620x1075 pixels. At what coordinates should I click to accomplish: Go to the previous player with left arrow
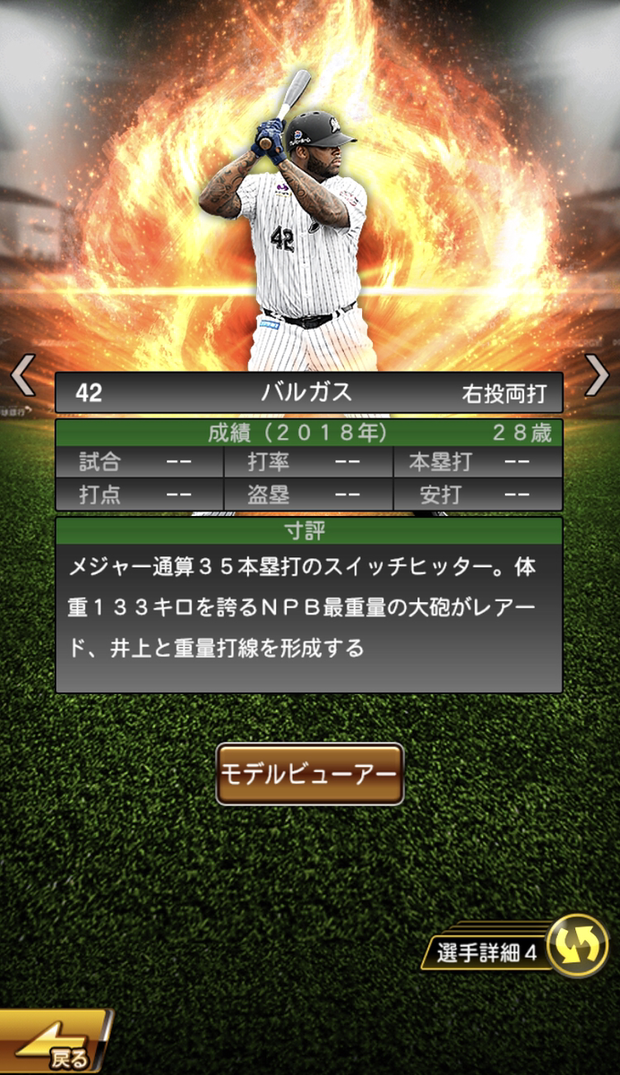tap(22, 376)
